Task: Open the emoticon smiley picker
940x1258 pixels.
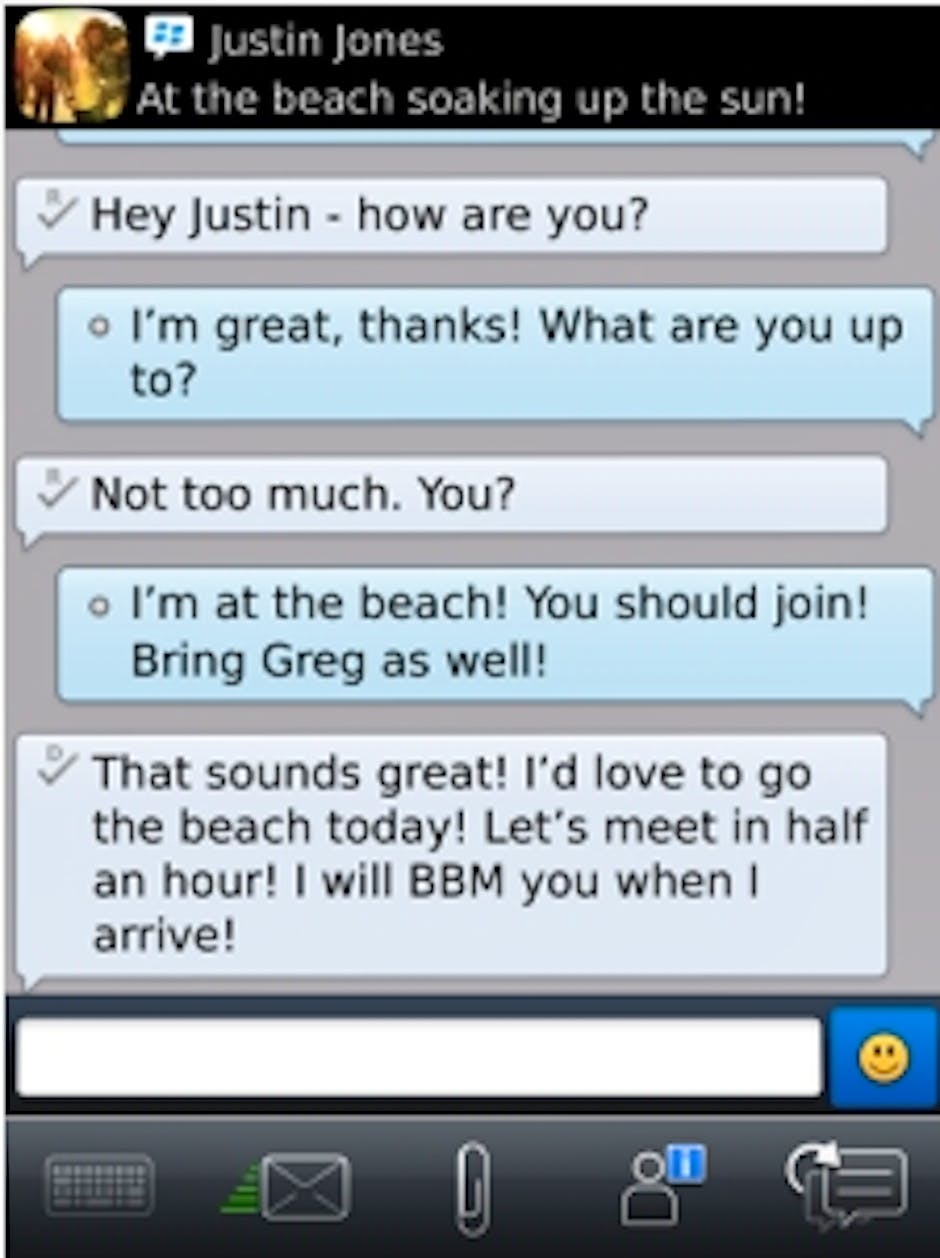Action: pos(883,1059)
